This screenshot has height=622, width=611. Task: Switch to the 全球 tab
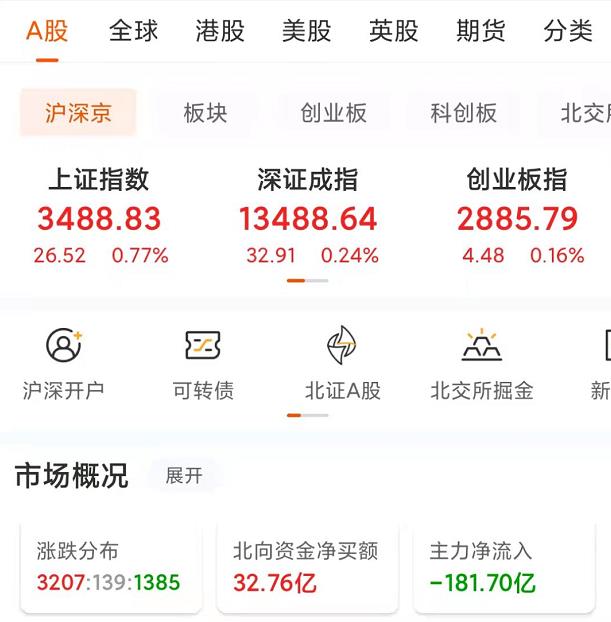[x=133, y=31]
